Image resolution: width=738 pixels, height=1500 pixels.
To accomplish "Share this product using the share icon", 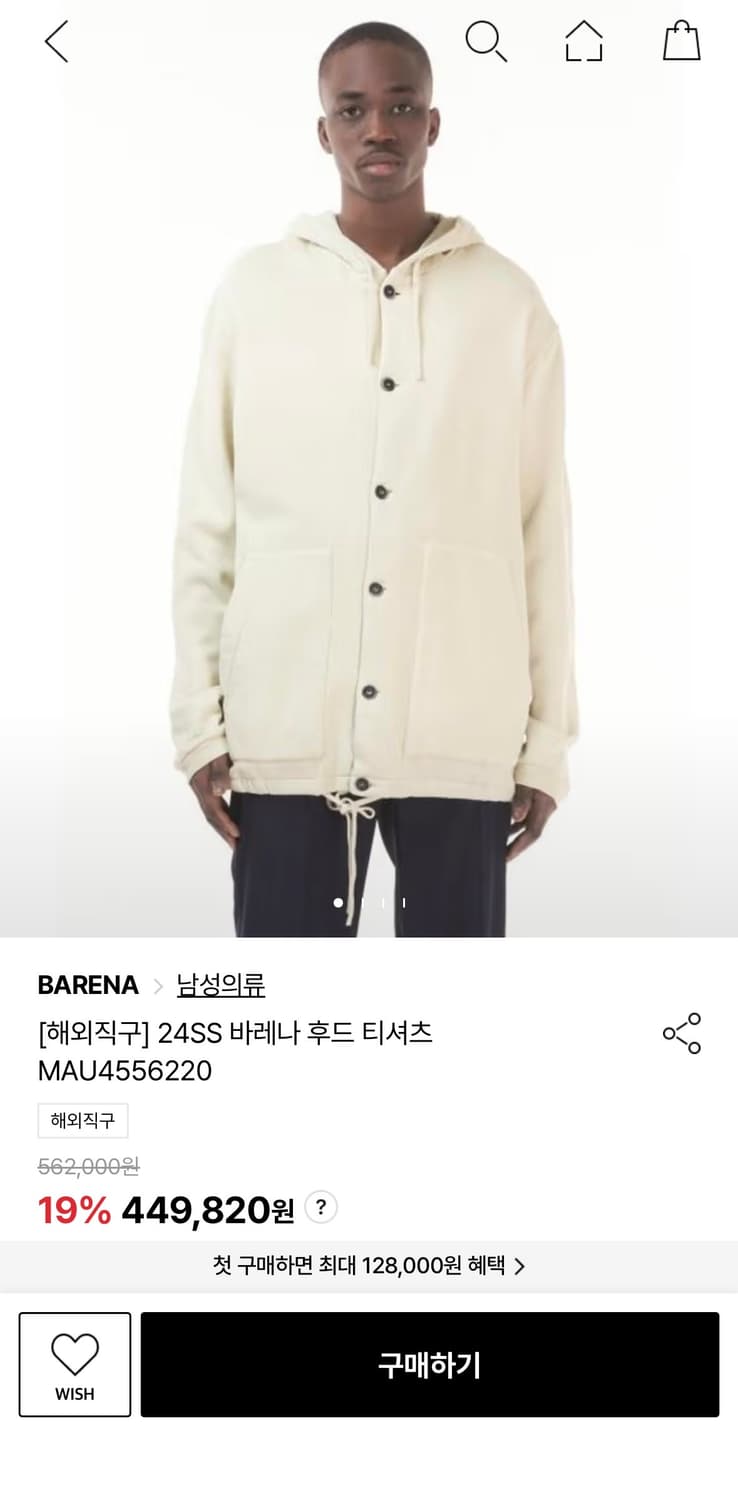I will coord(681,1032).
